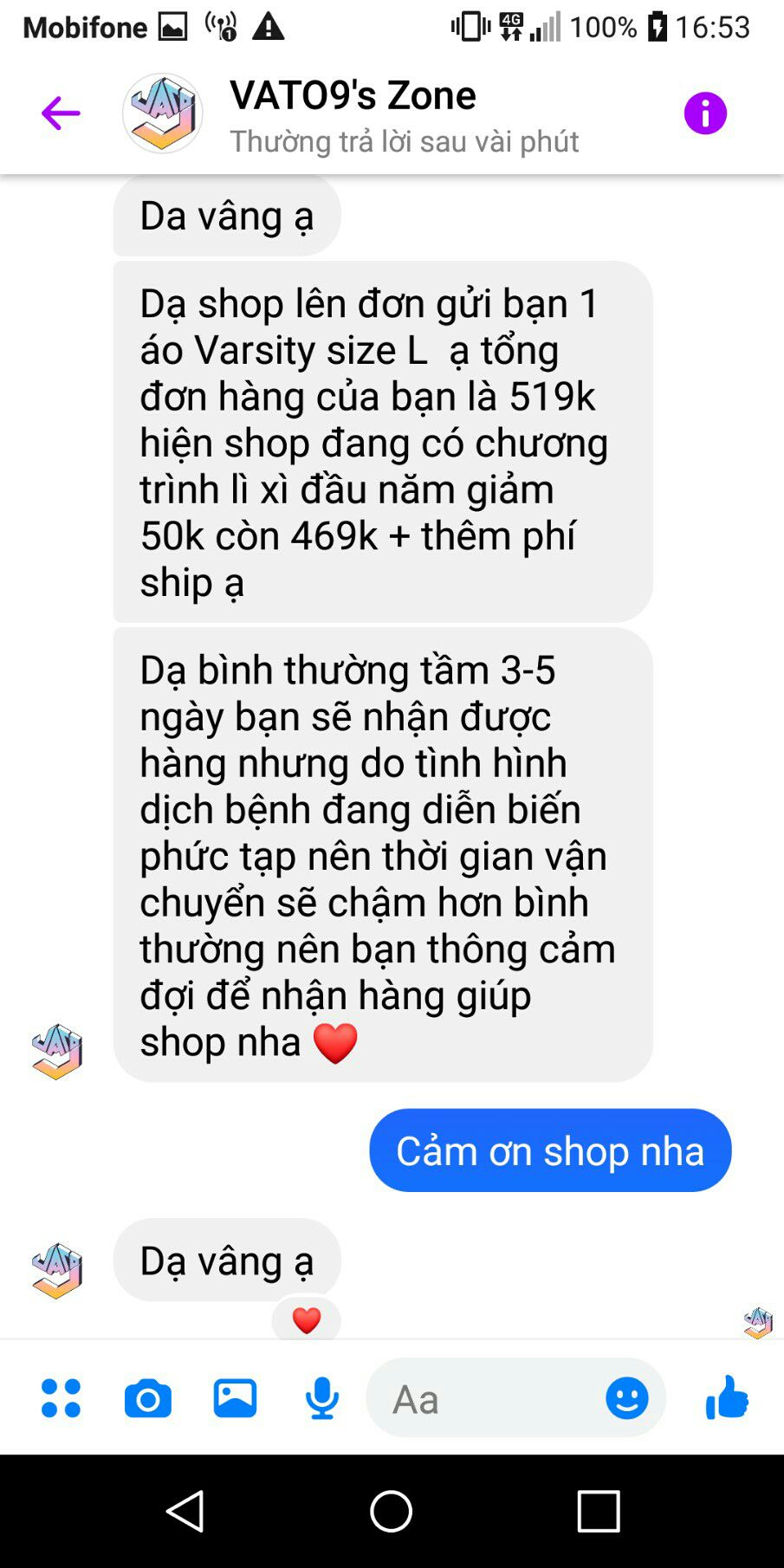Send a thumbs-up like
Image resolution: width=784 pixels, height=1568 pixels.
click(727, 1398)
